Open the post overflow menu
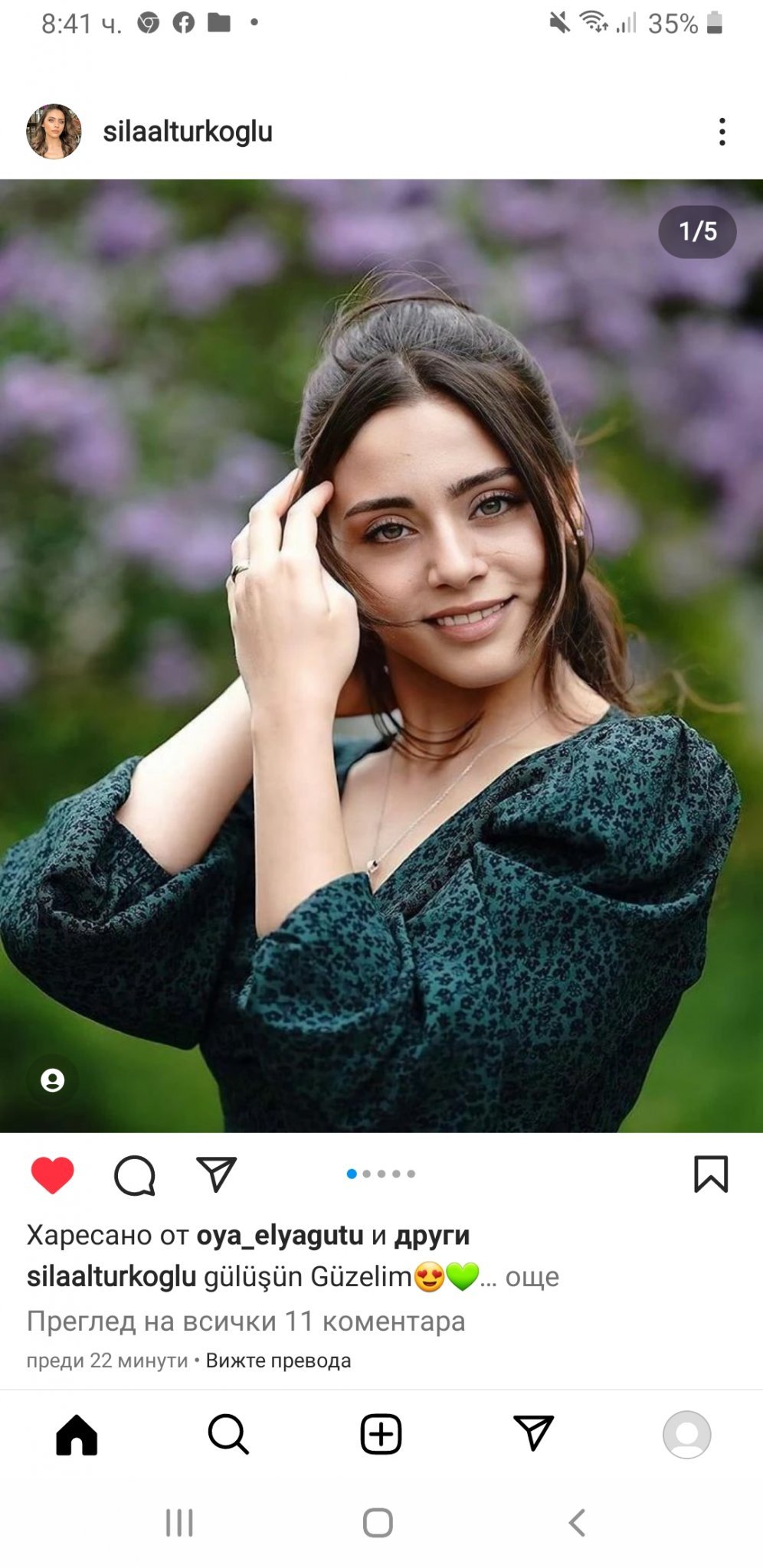The image size is (763, 1568). pyautogui.click(x=722, y=132)
